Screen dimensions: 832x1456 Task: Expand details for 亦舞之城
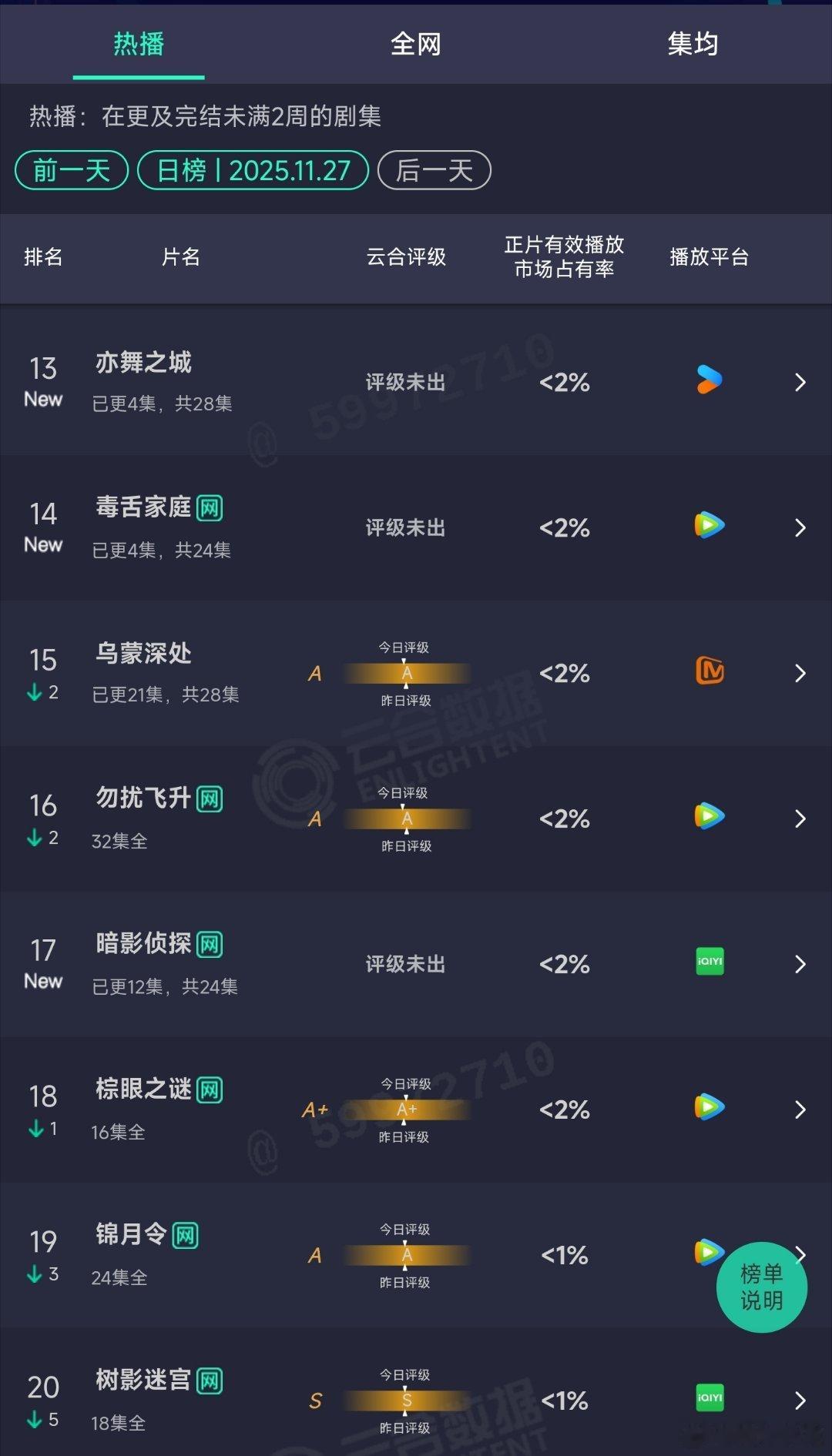[801, 381]
